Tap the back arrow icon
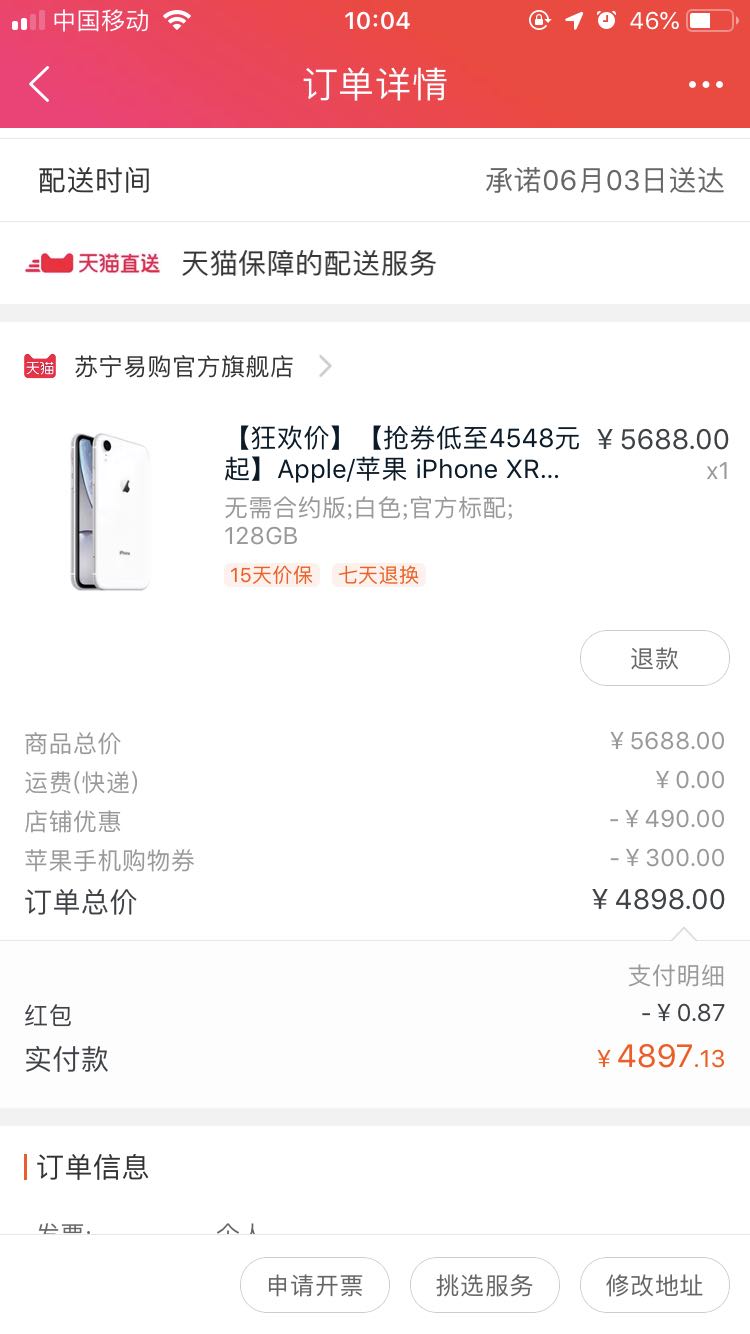Image resolution: width=750 pixels, height=1334 pixels. click(x=38, y=84)
